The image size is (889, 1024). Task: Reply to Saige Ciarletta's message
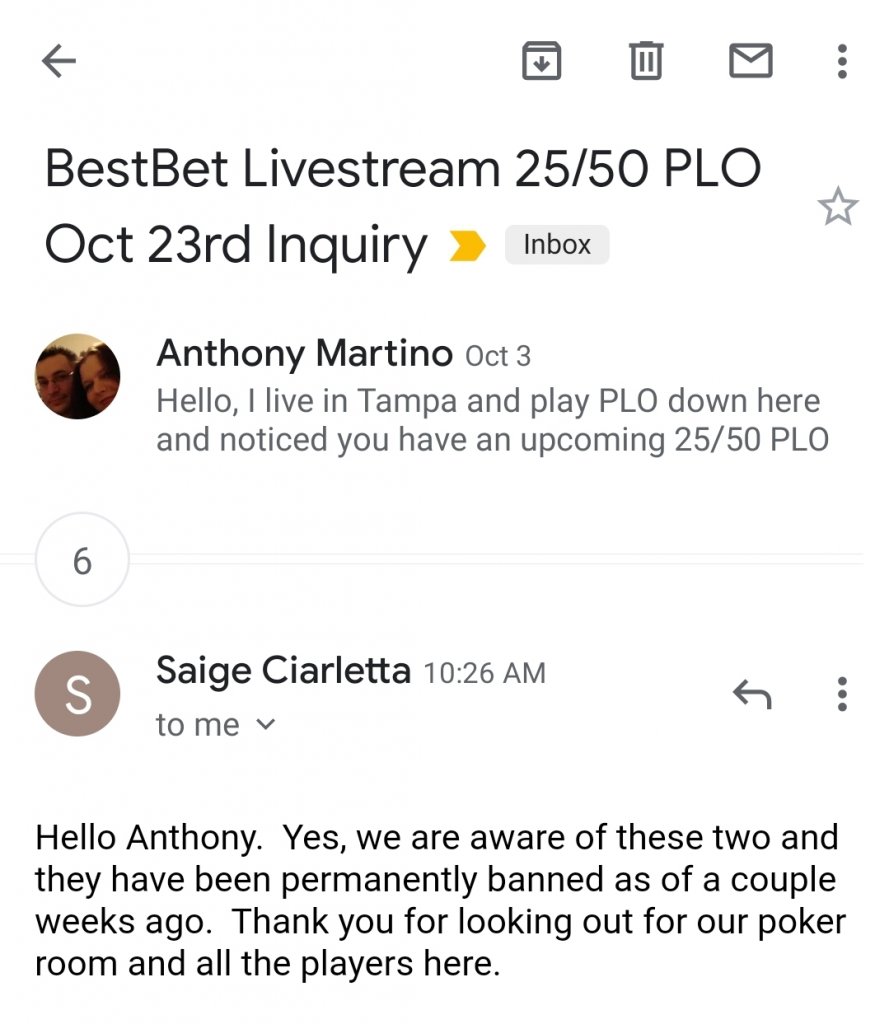pyautogui.click(x=752, y=693)
